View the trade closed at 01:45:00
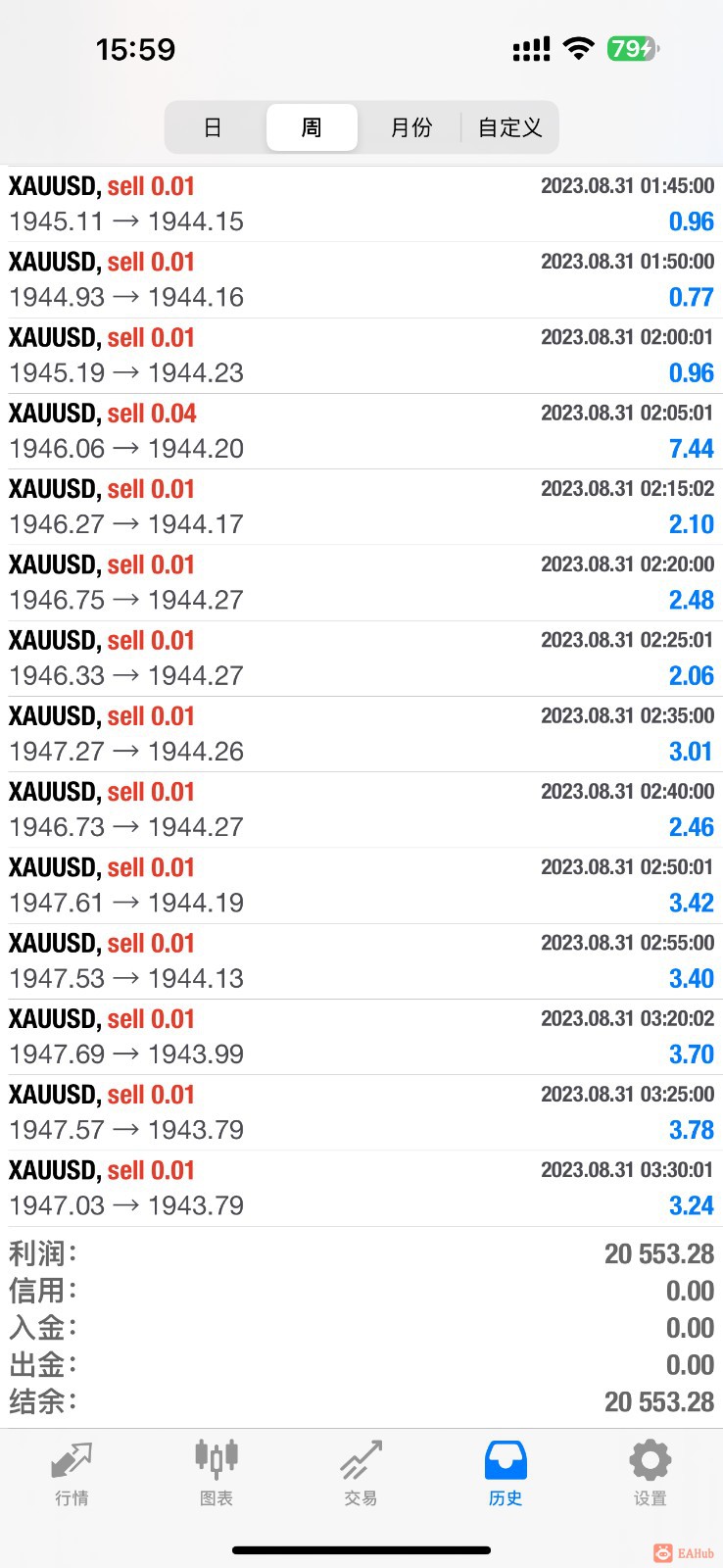 (x=361, y=204)
